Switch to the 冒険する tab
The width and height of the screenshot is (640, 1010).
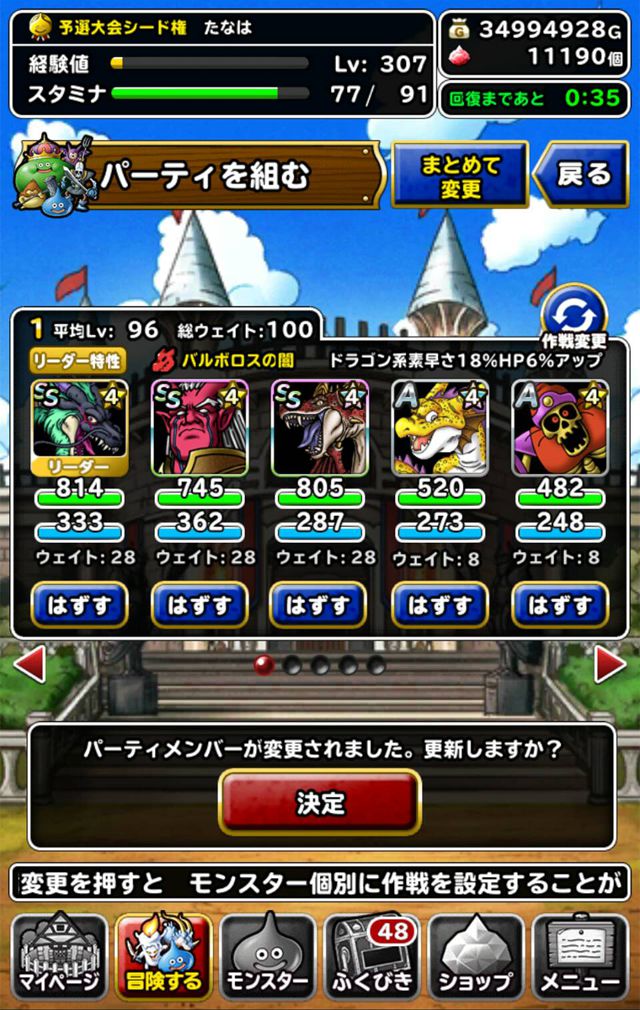click(x=164, y=957)
